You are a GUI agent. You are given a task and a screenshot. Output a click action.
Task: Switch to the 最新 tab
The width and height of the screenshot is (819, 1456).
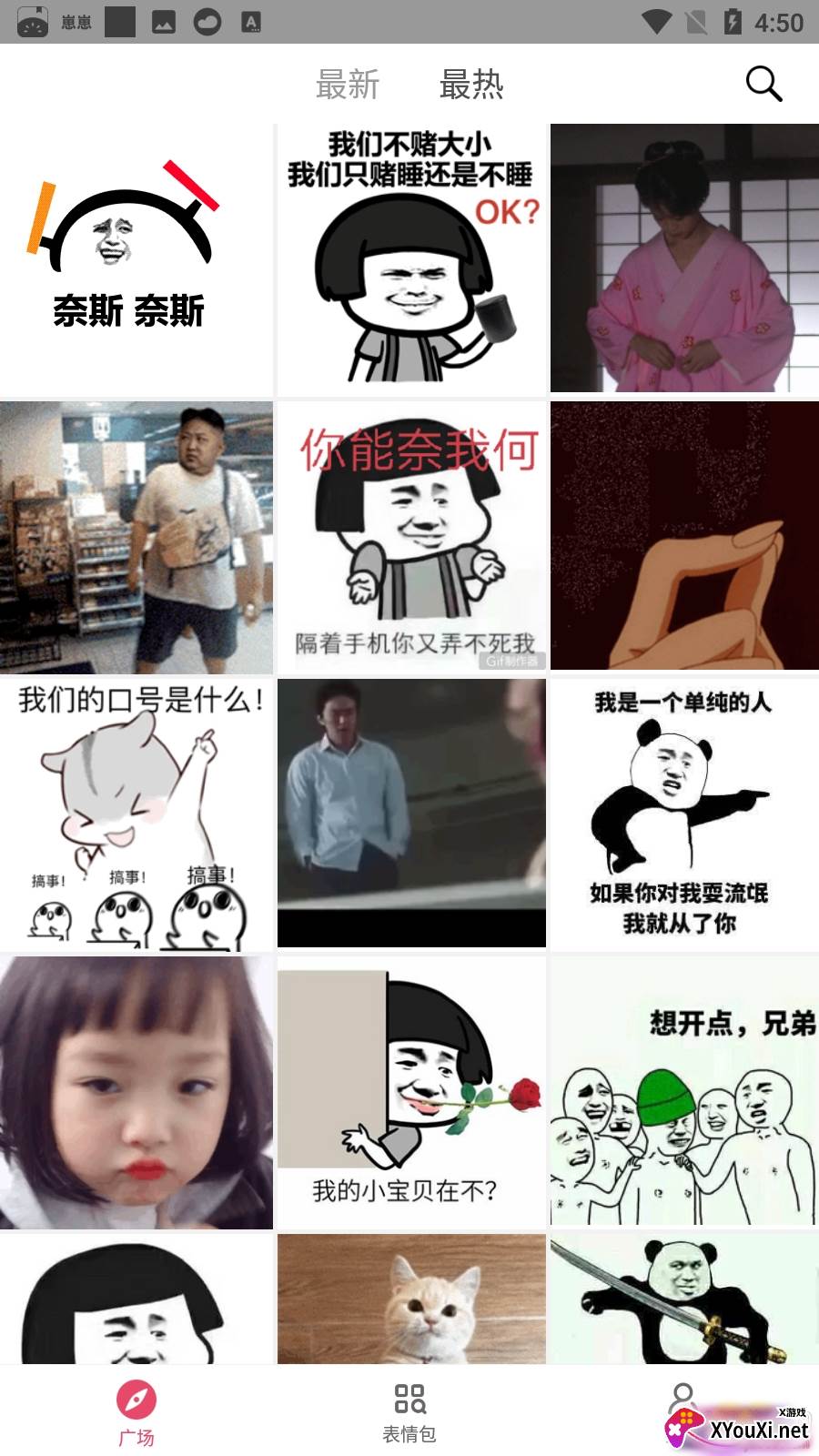tap(348, 85)
